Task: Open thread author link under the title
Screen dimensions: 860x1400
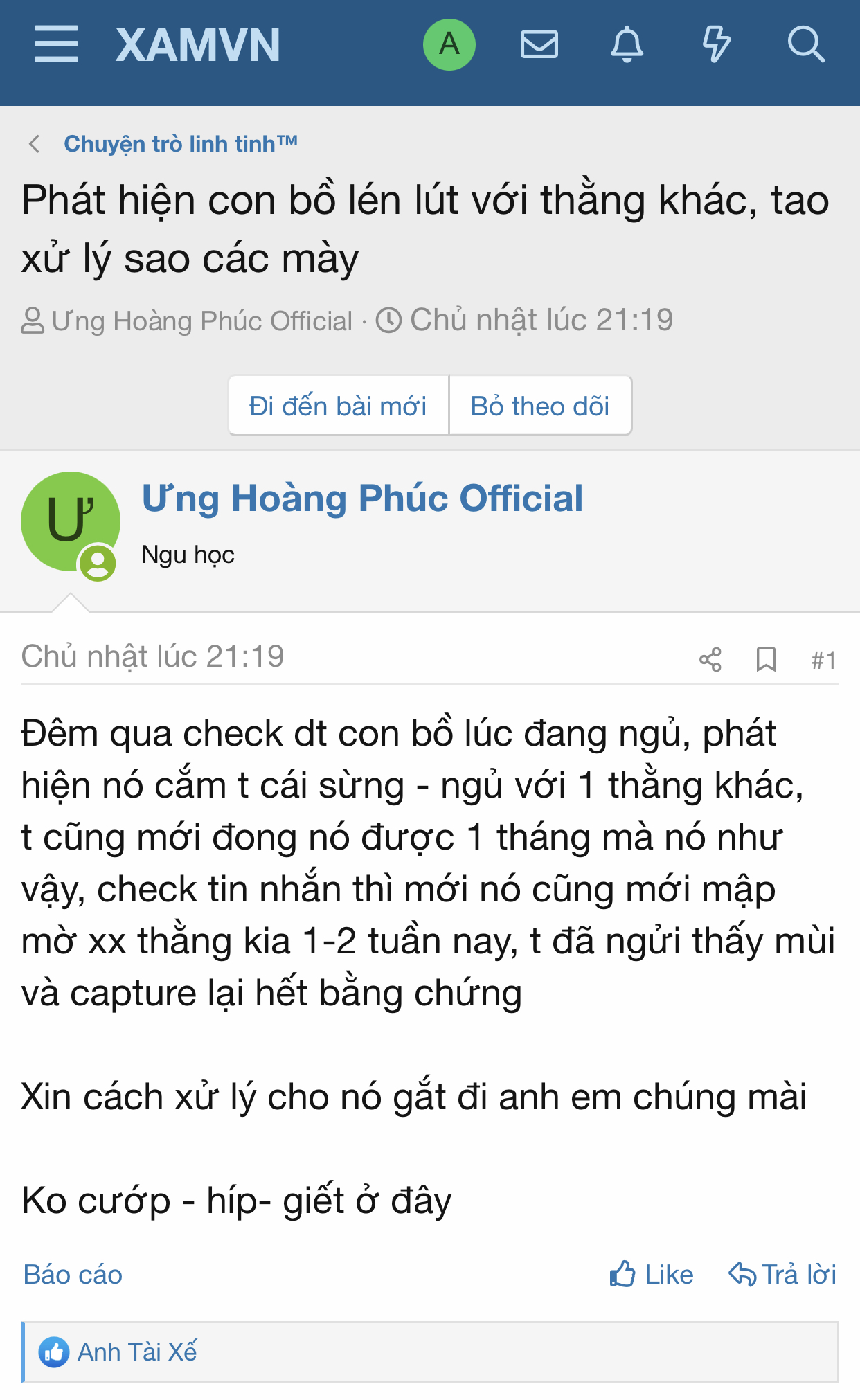Action: [201, 321]
